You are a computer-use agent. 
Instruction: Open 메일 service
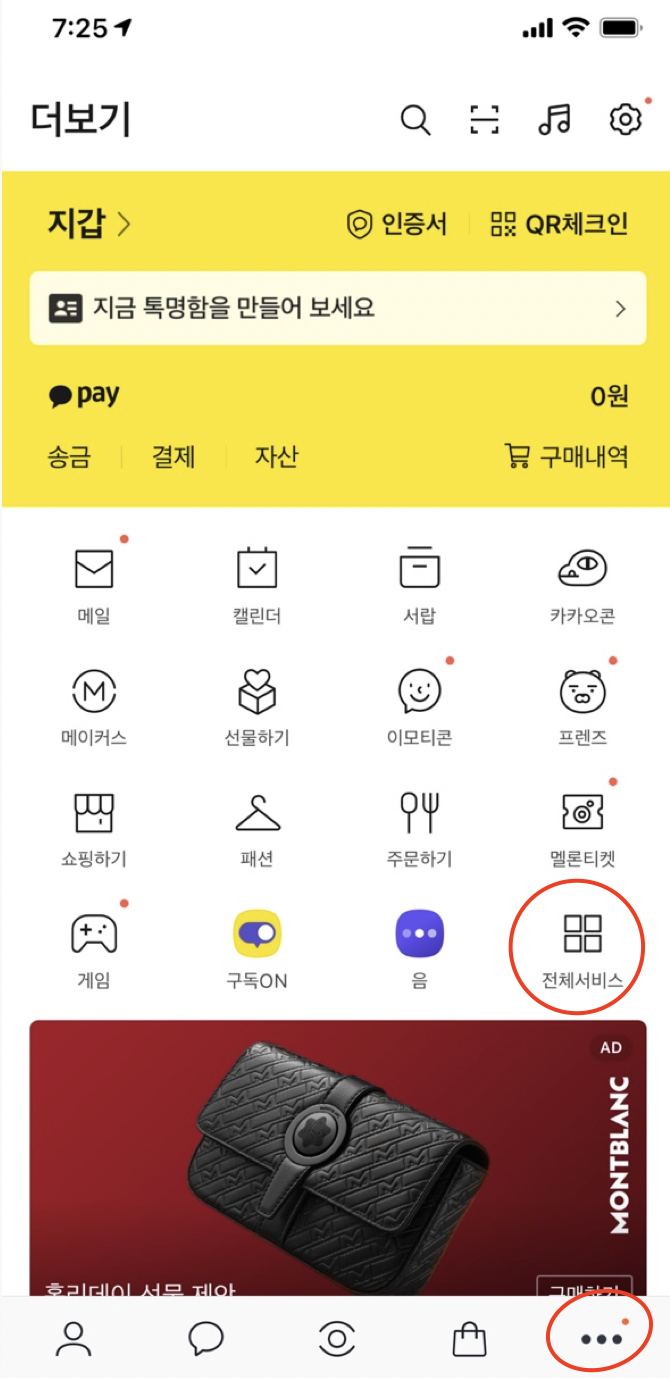pyautogui.click(x=94, y=584)
